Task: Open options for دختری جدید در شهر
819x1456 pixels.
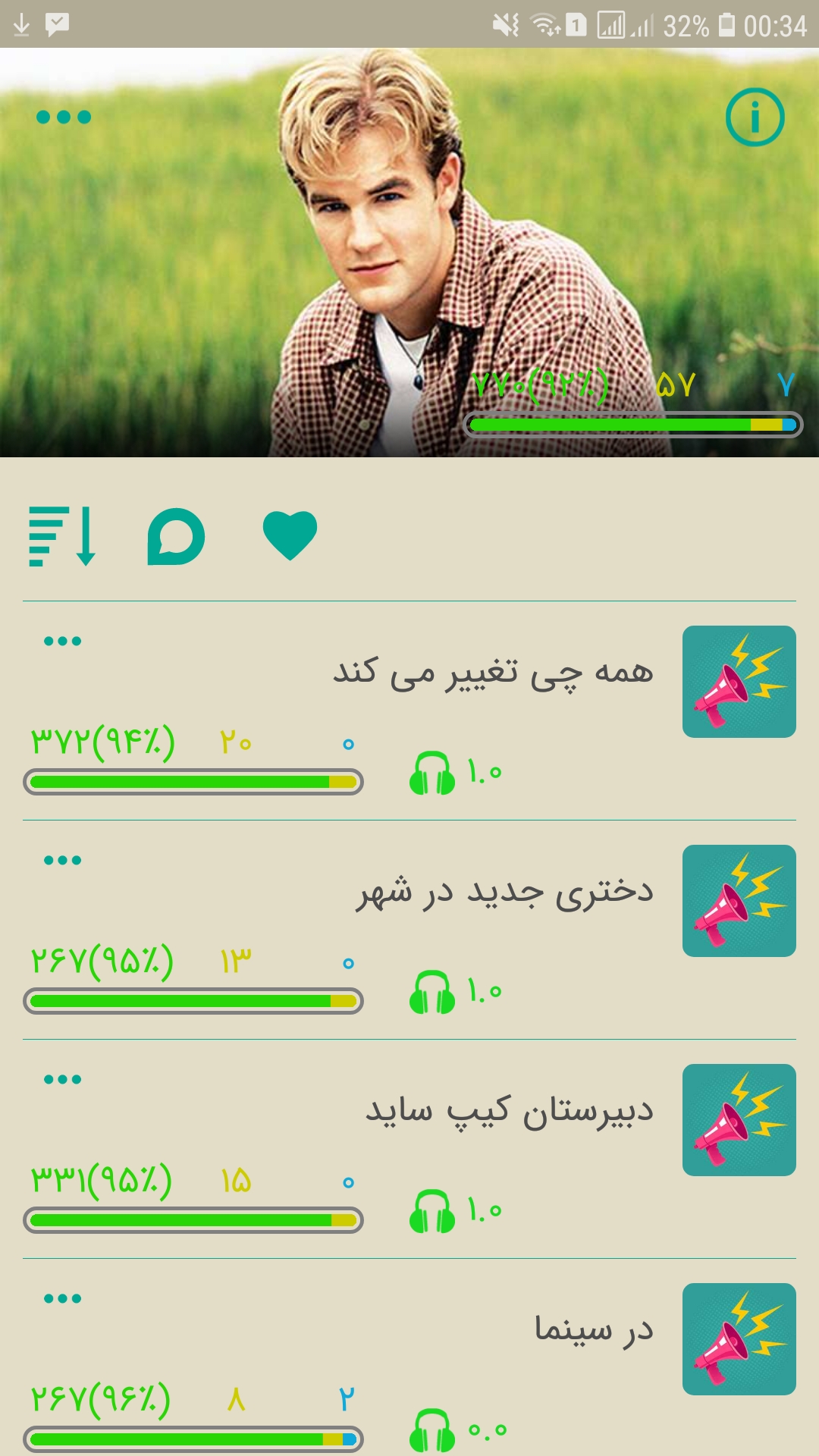Action: point(62,861)
